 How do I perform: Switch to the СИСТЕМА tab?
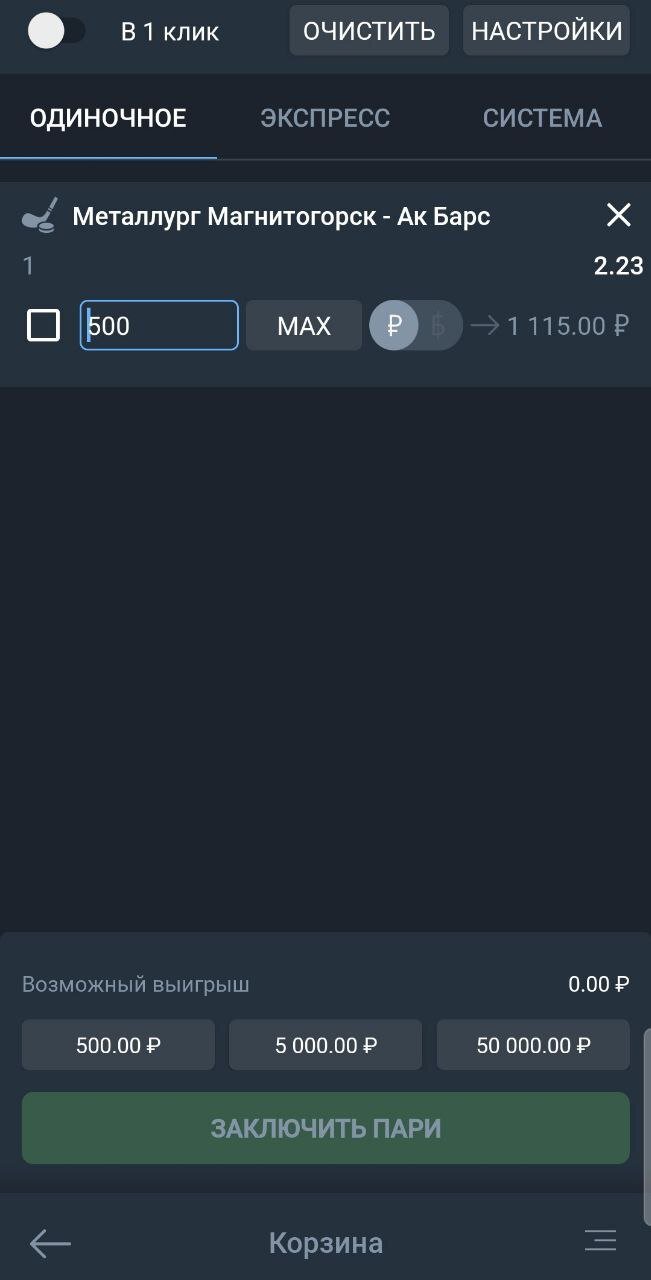pos(542,118)
